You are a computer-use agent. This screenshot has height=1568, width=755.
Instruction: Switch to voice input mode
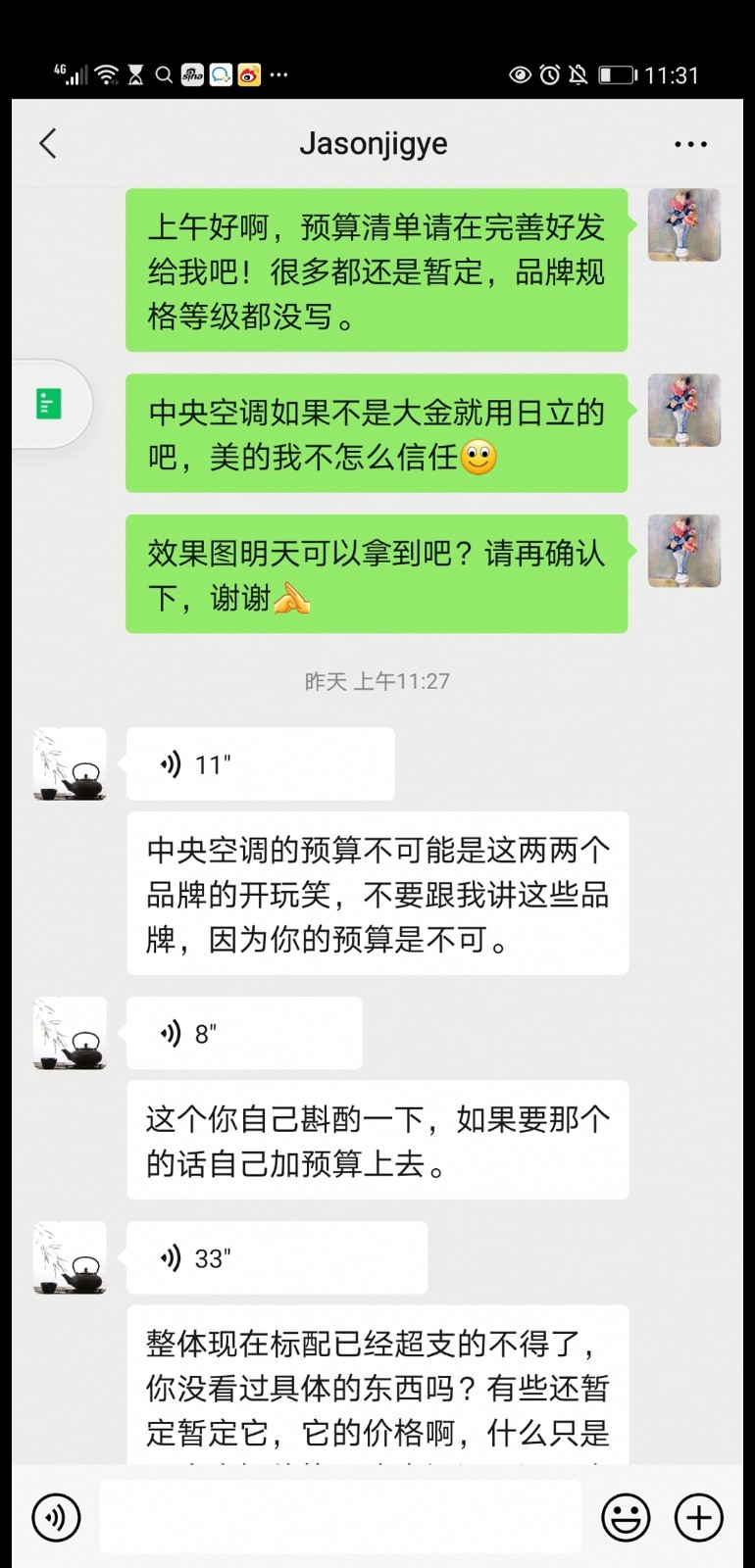56,1517
